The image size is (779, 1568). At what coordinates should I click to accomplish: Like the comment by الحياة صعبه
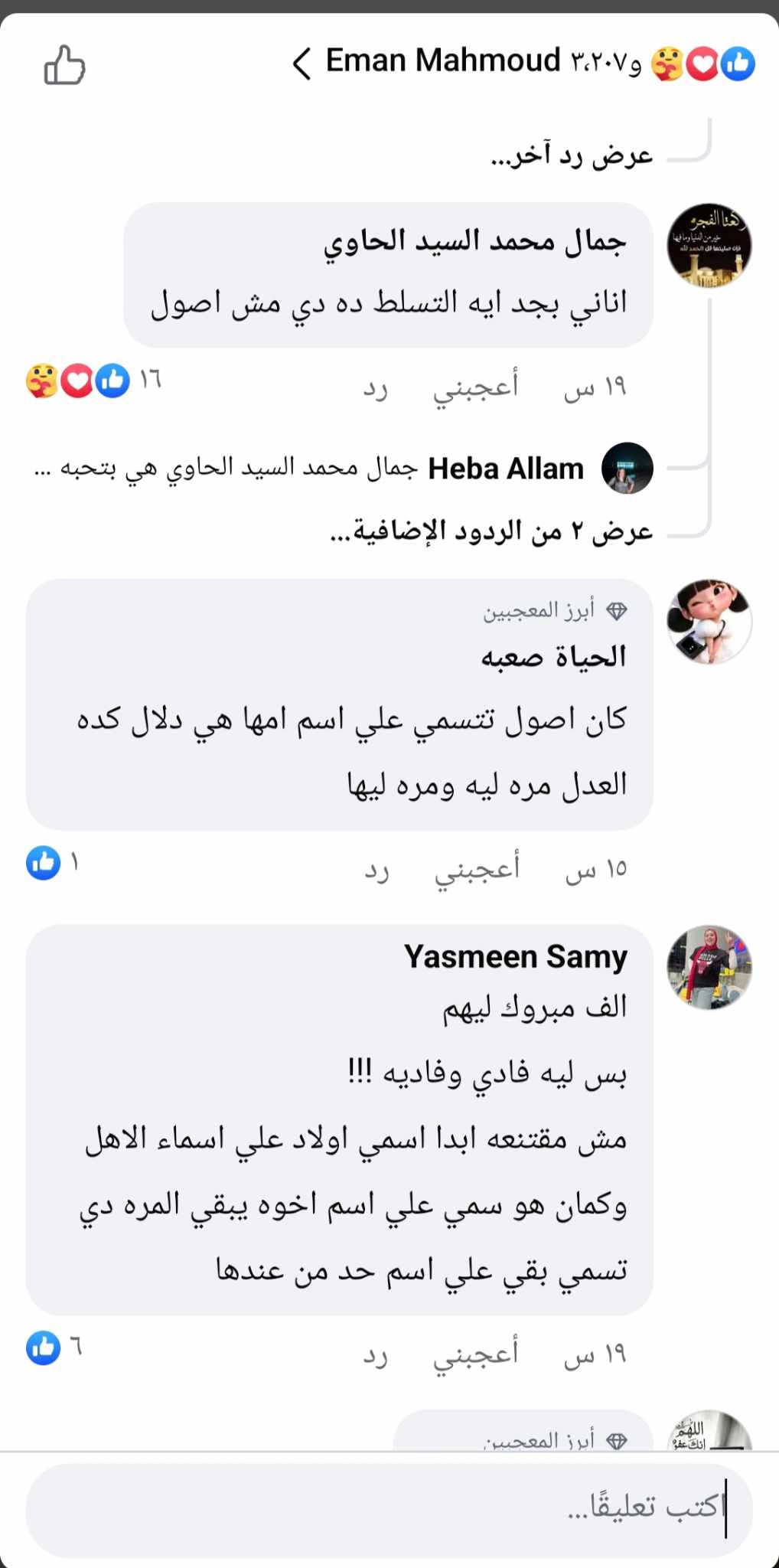(x=477, y=868)
